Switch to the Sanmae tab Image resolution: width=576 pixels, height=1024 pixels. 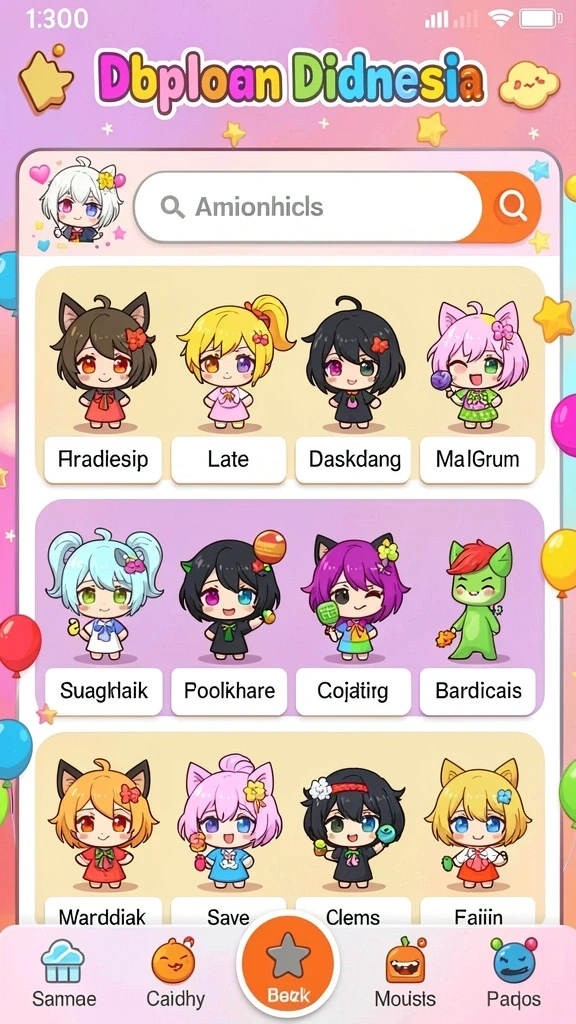(x=63, y=973)
